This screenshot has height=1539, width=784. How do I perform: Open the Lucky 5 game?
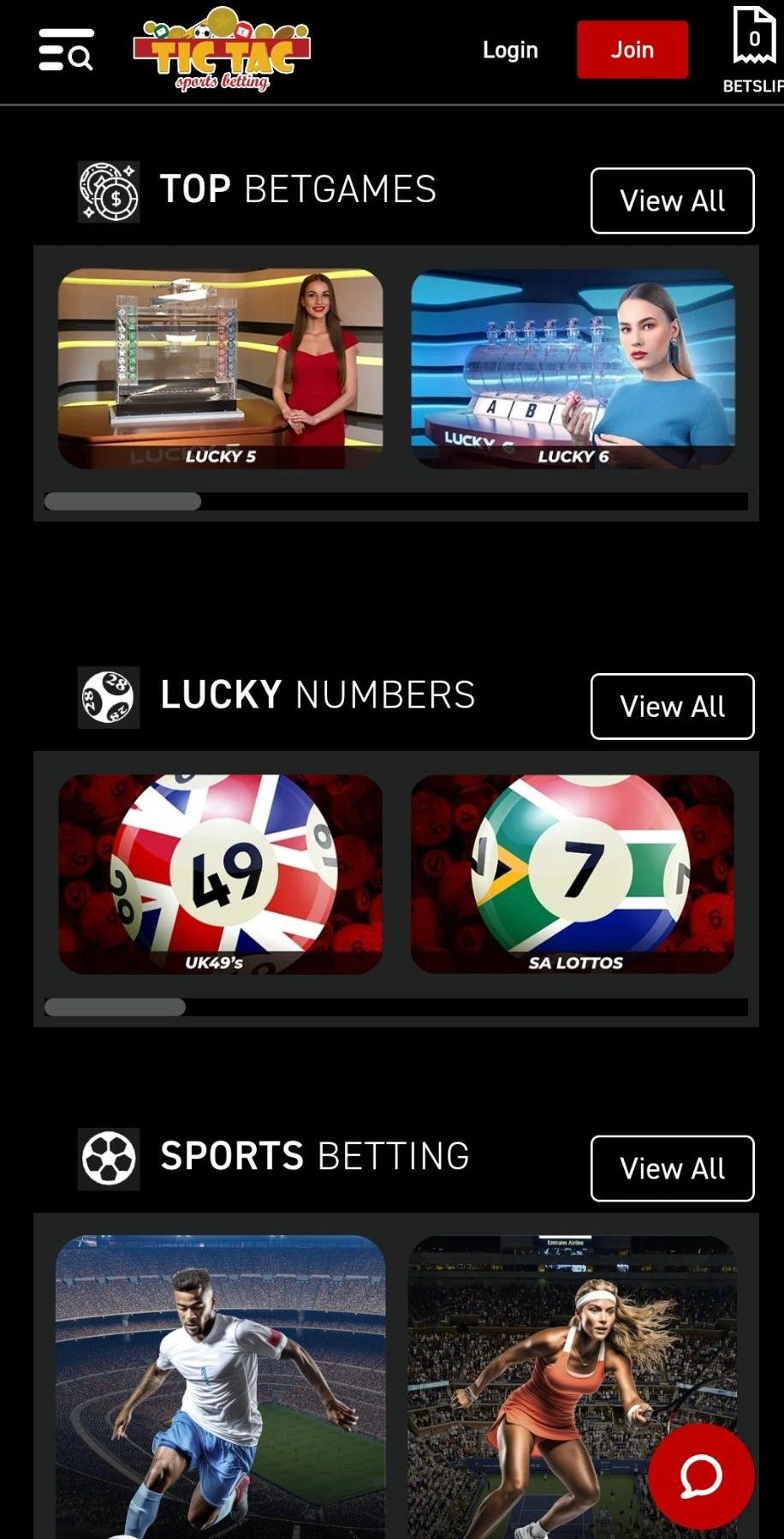click(x=221, y=368)
